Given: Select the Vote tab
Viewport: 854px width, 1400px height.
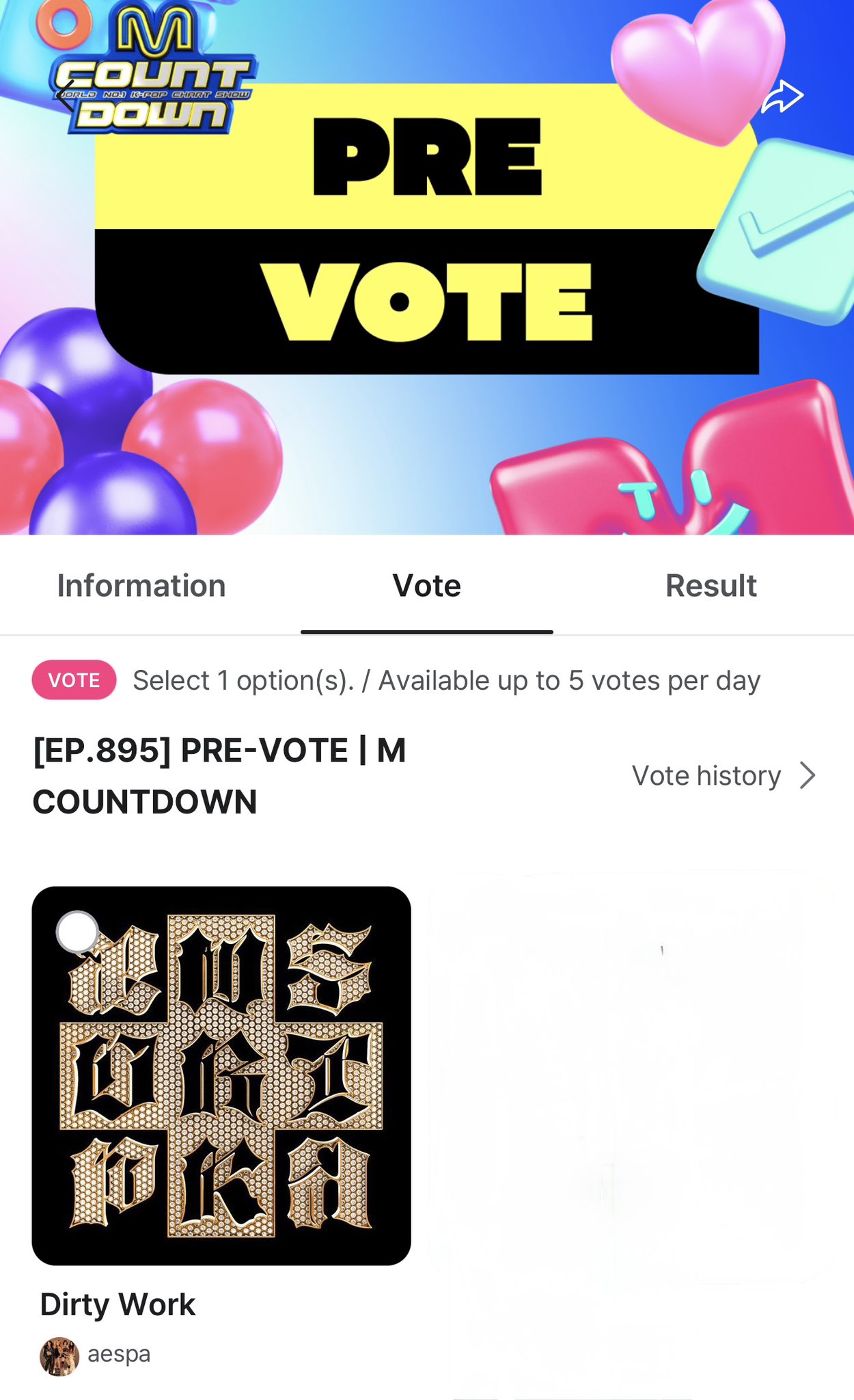Looking at the screenshot, I should pos(427,586).
